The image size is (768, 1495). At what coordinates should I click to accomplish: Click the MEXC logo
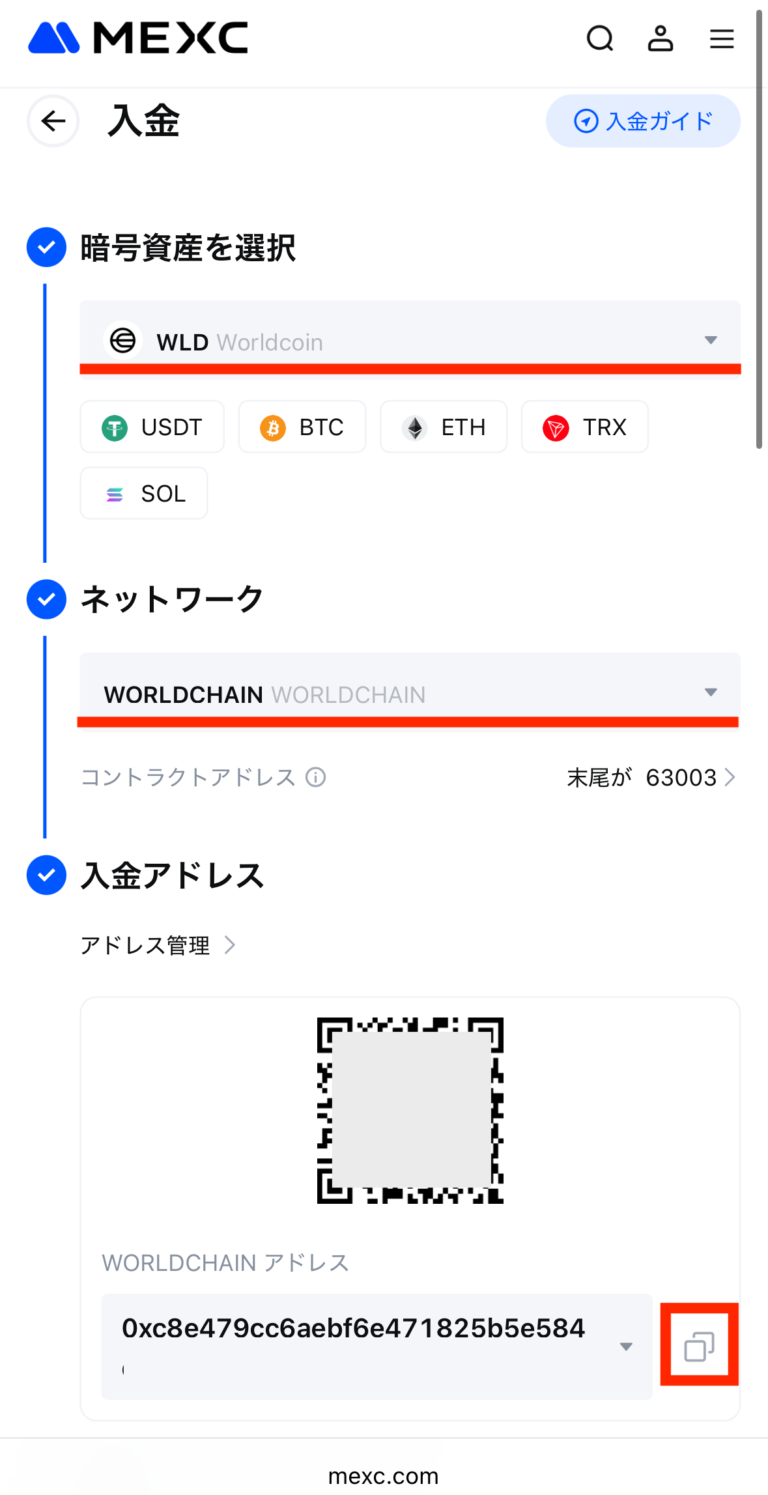pyautogui.click(x=137, y=38)
